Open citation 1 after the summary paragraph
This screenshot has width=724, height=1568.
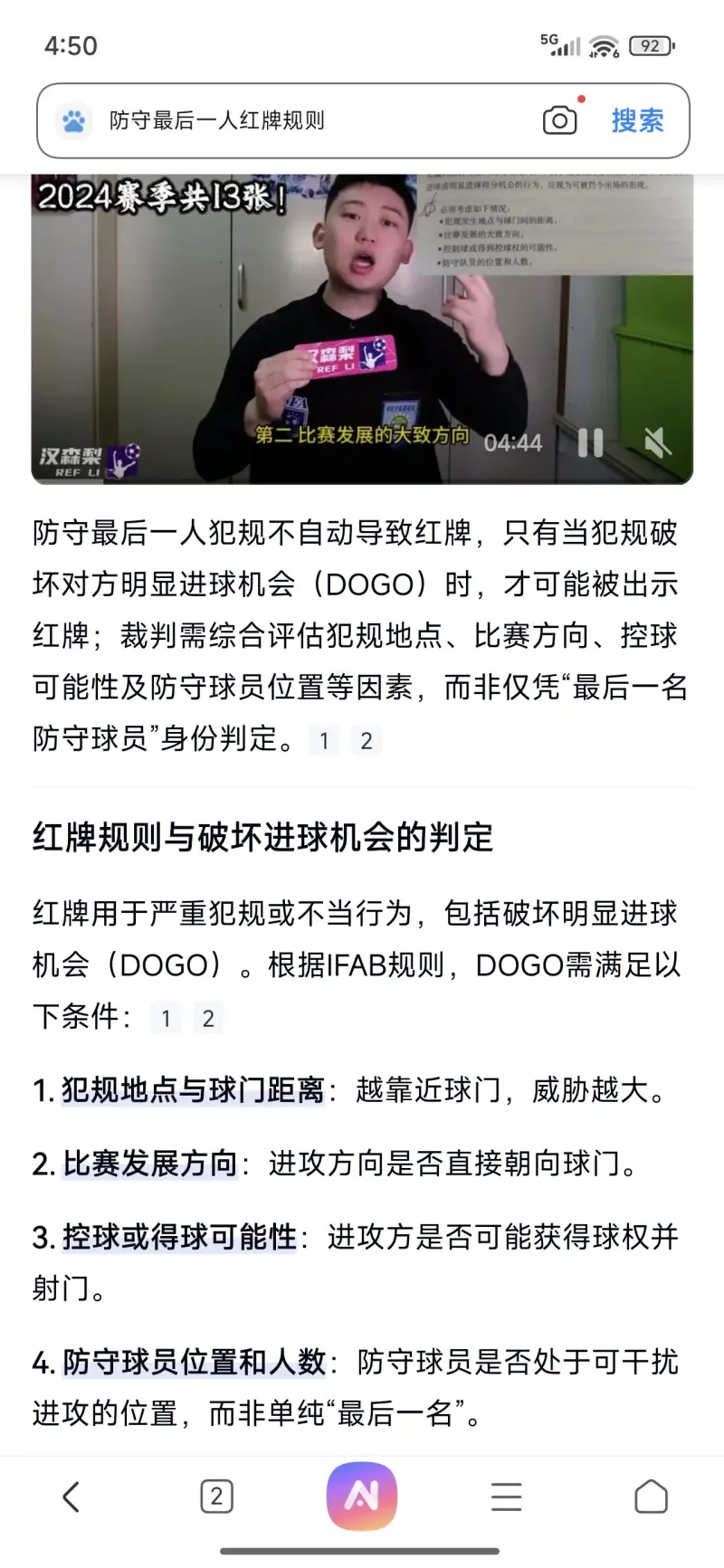tap(324, 741)
